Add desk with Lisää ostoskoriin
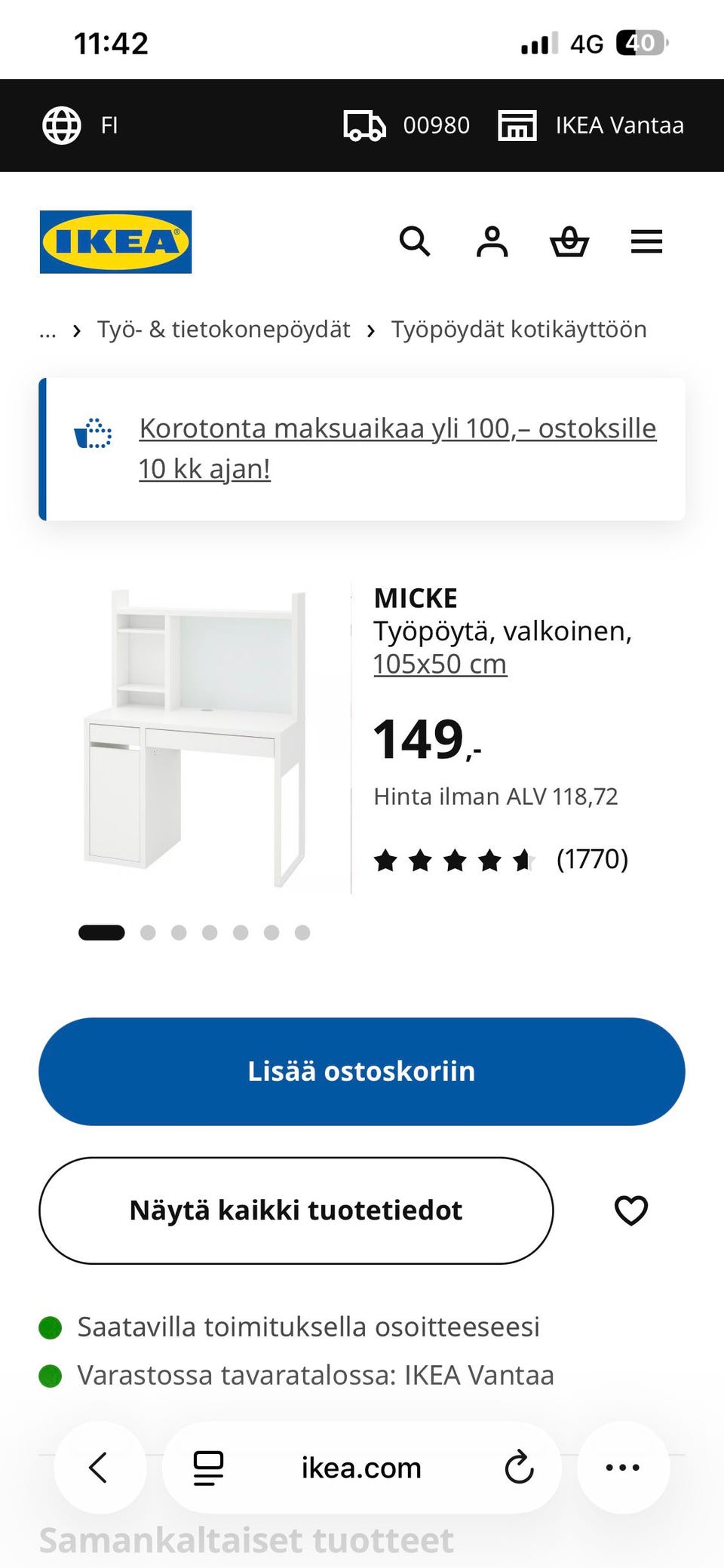Image resolution: width=724 pixels, height=1568 pixels. click(362, 1071)
